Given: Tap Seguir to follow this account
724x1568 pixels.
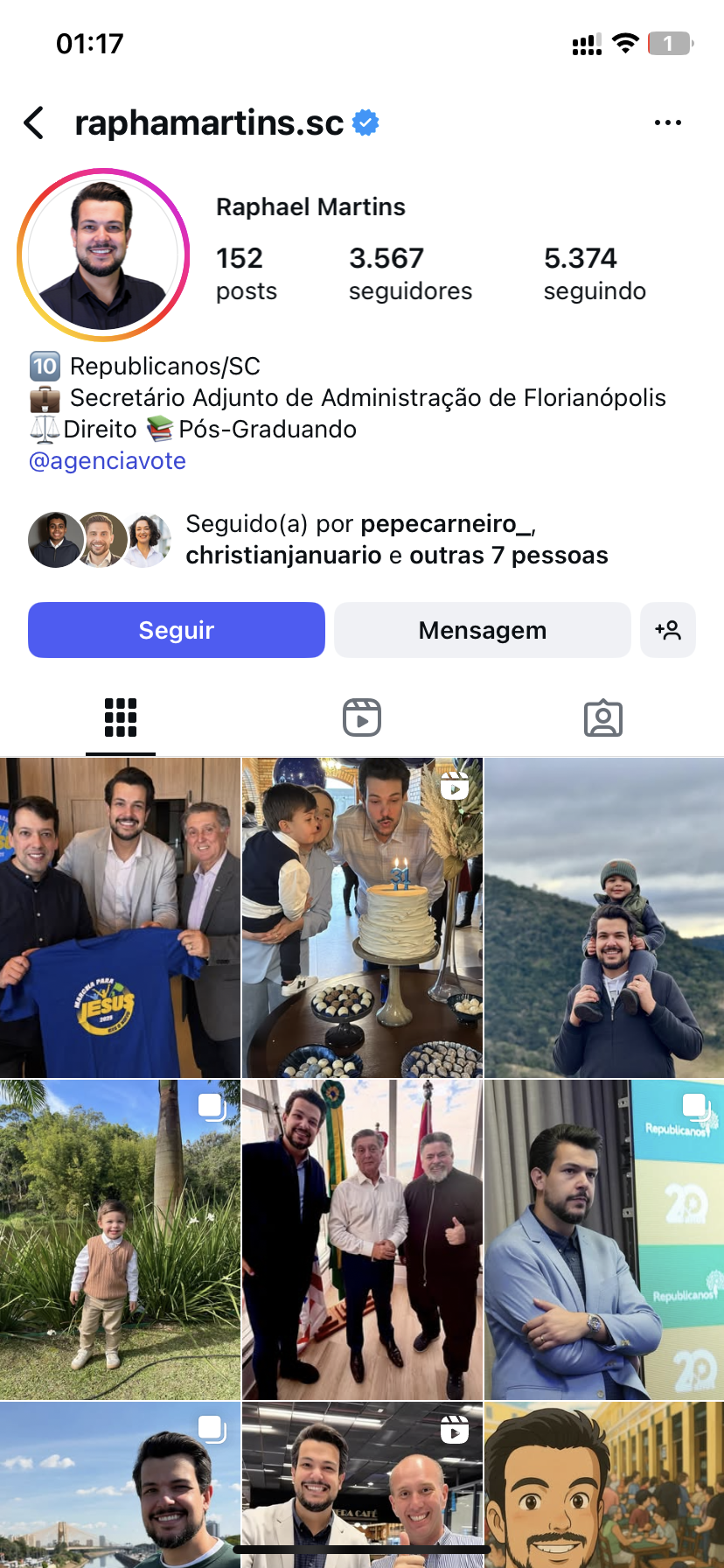Looking at the screenshot, I should [x=177, y=630].
